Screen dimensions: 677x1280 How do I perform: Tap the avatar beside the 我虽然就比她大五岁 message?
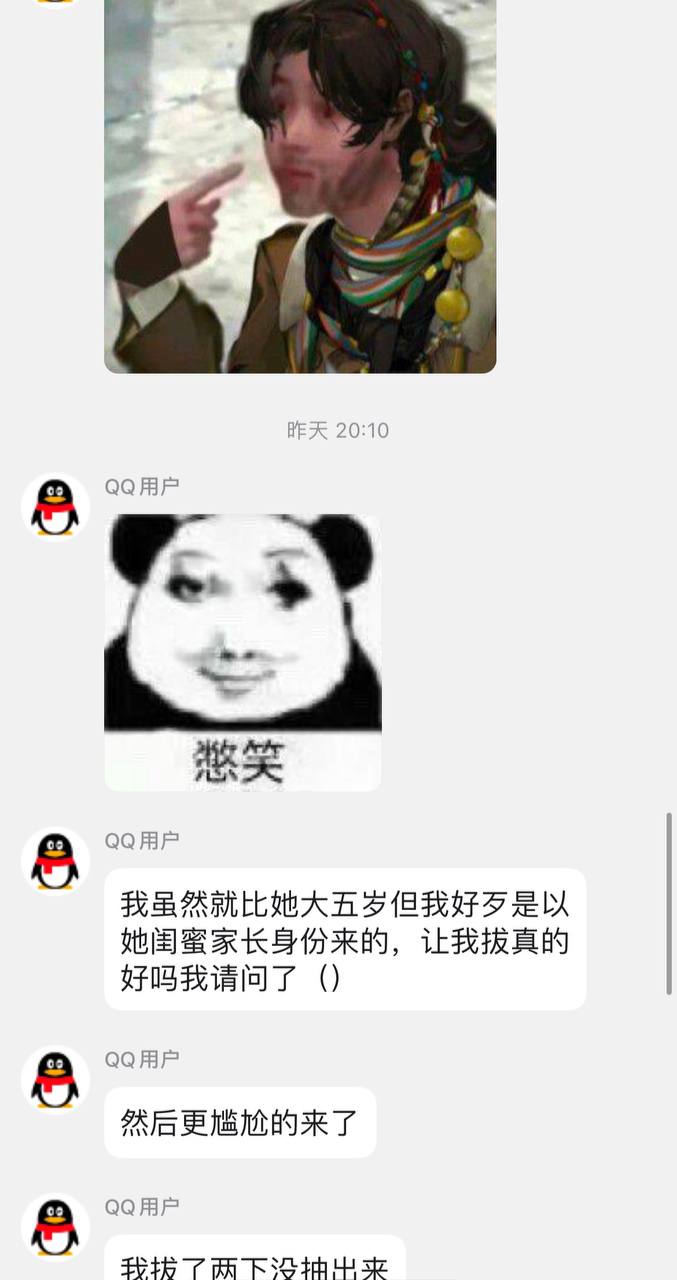tap(55, 861)
